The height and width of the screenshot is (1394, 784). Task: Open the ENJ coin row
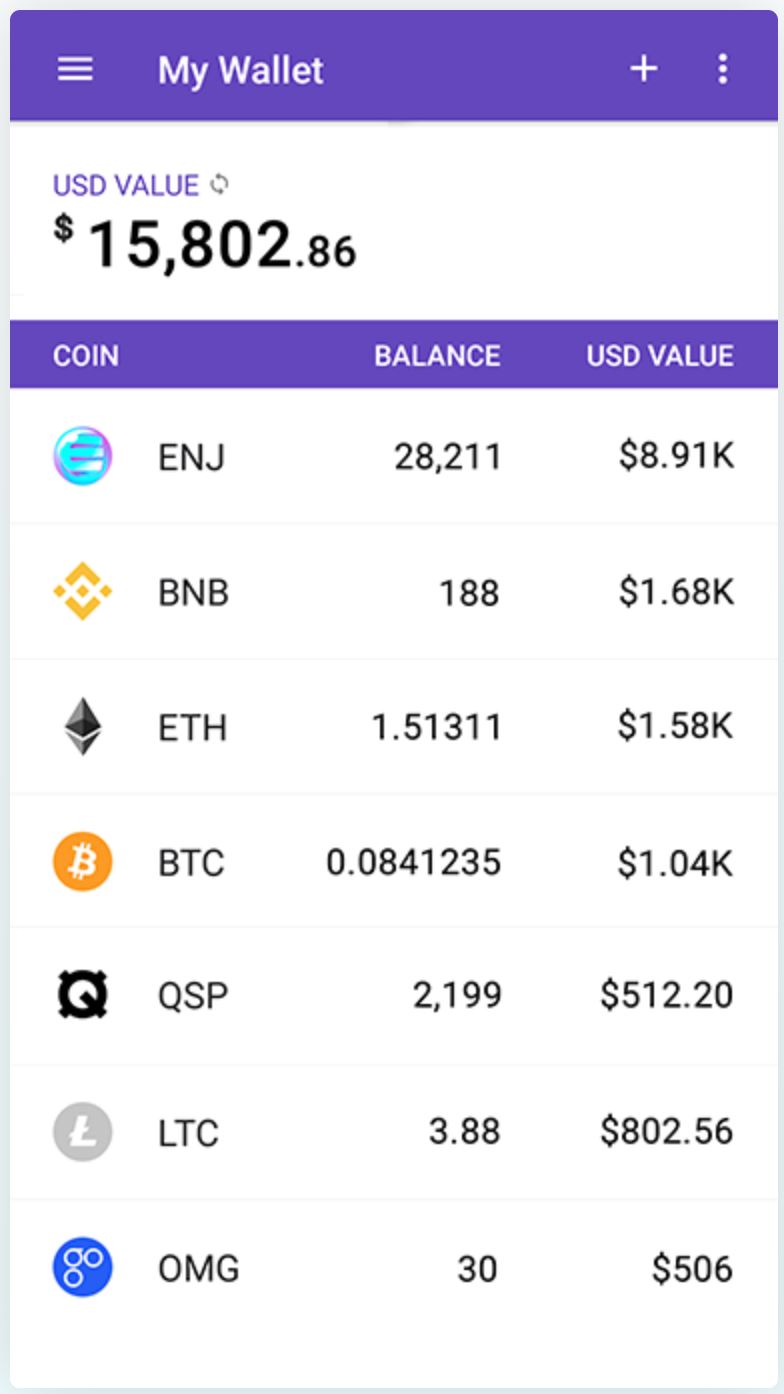(392, 456)
